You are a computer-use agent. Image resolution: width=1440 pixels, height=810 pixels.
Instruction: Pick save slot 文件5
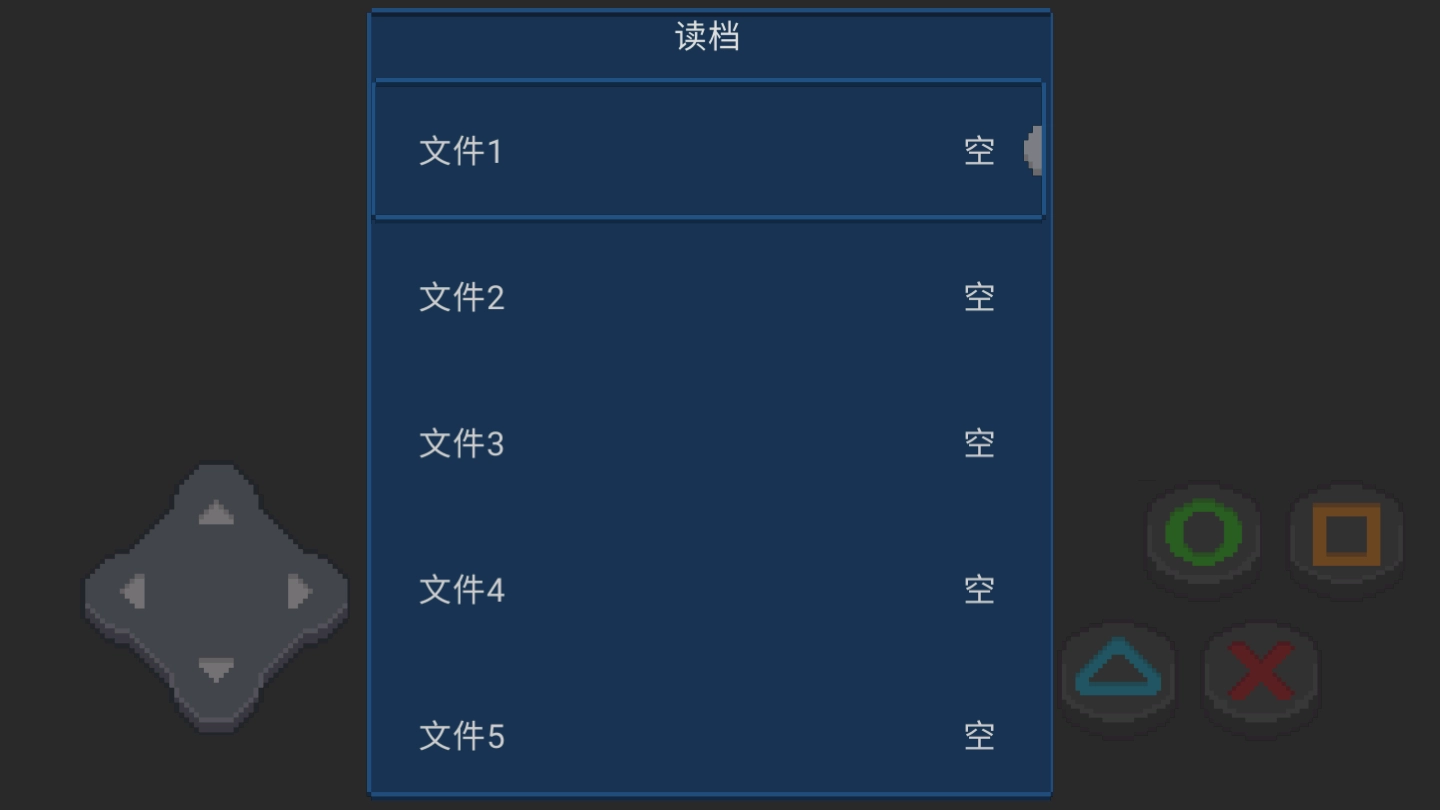[x=708, y=735]
